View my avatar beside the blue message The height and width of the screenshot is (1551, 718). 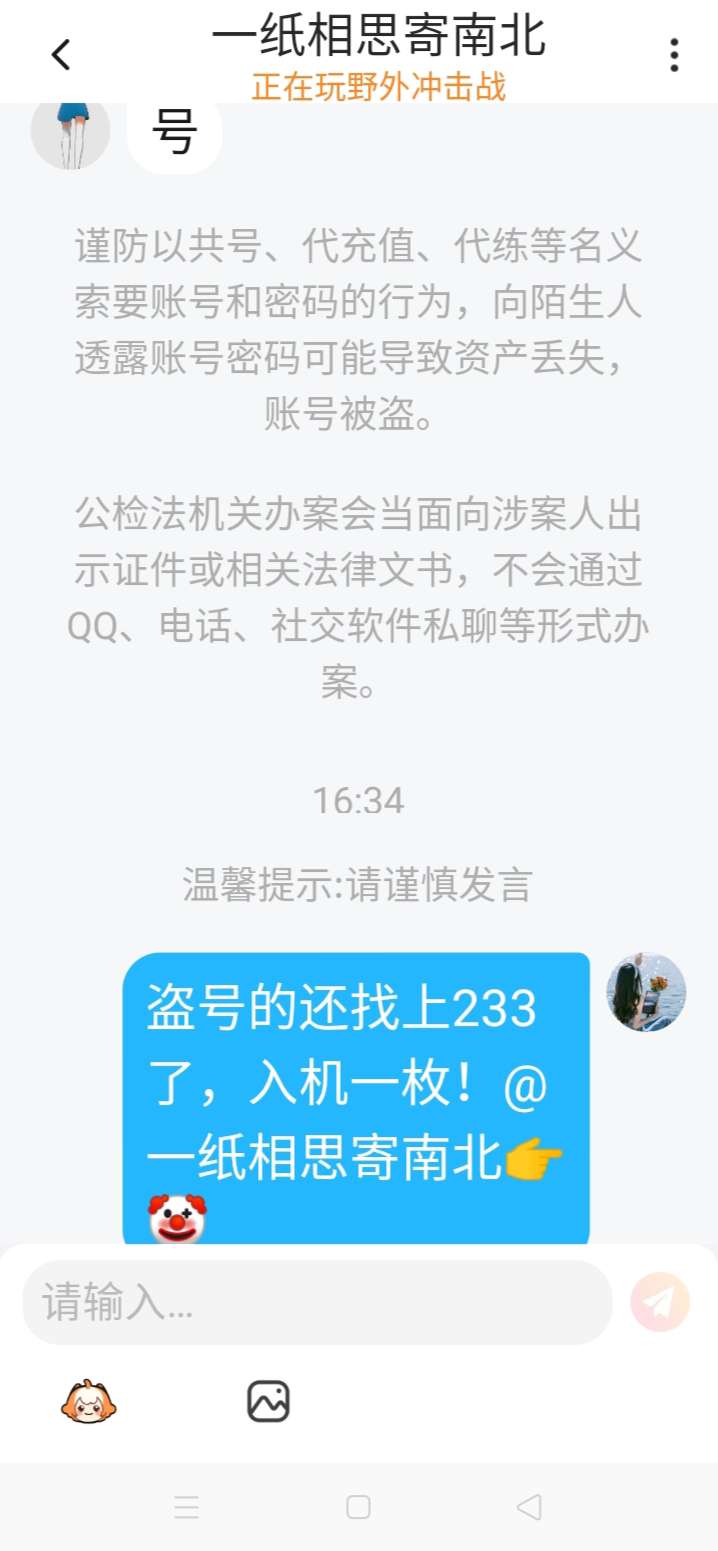646,992
